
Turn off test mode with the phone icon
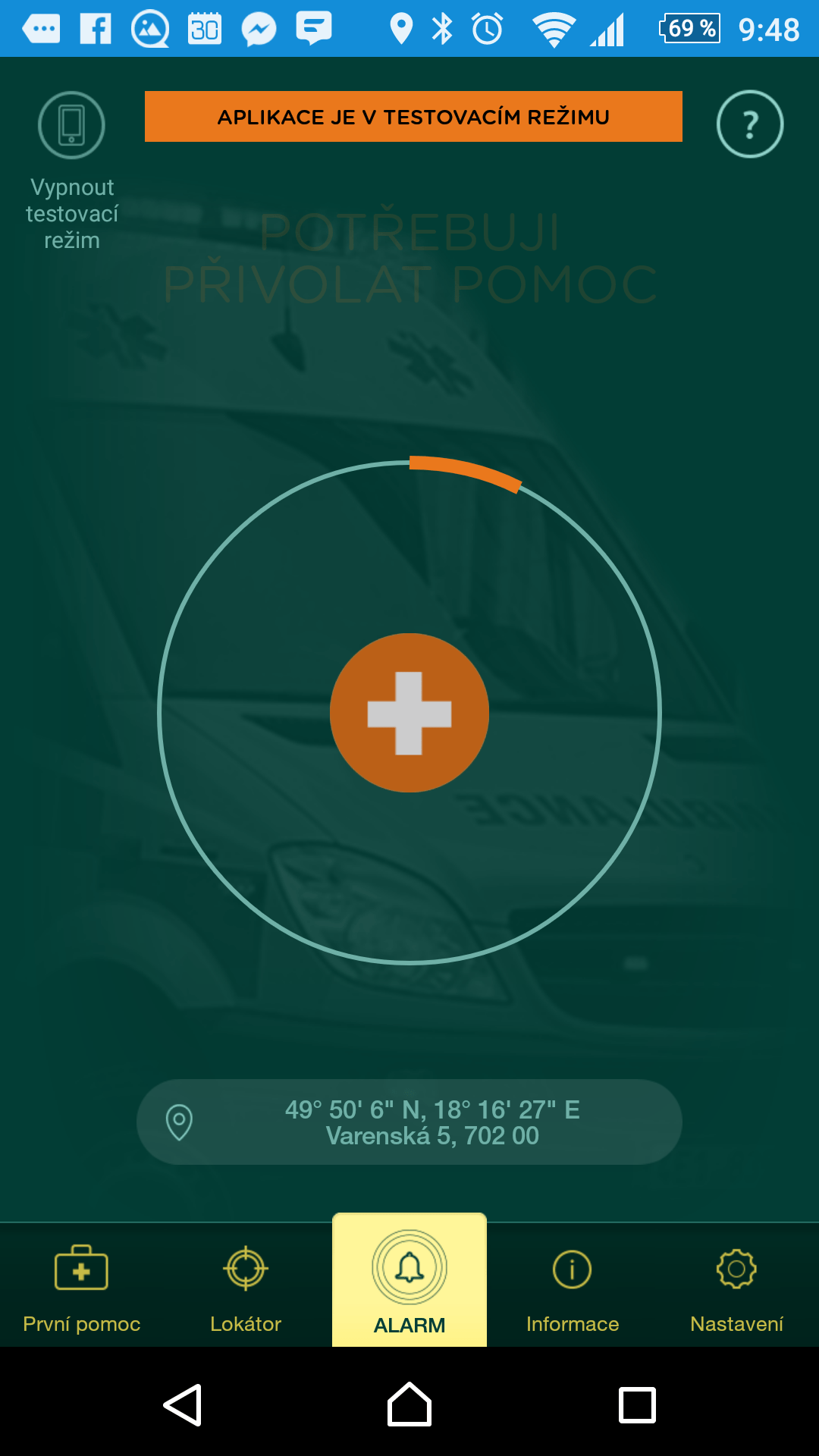click(x=71, y=125)
